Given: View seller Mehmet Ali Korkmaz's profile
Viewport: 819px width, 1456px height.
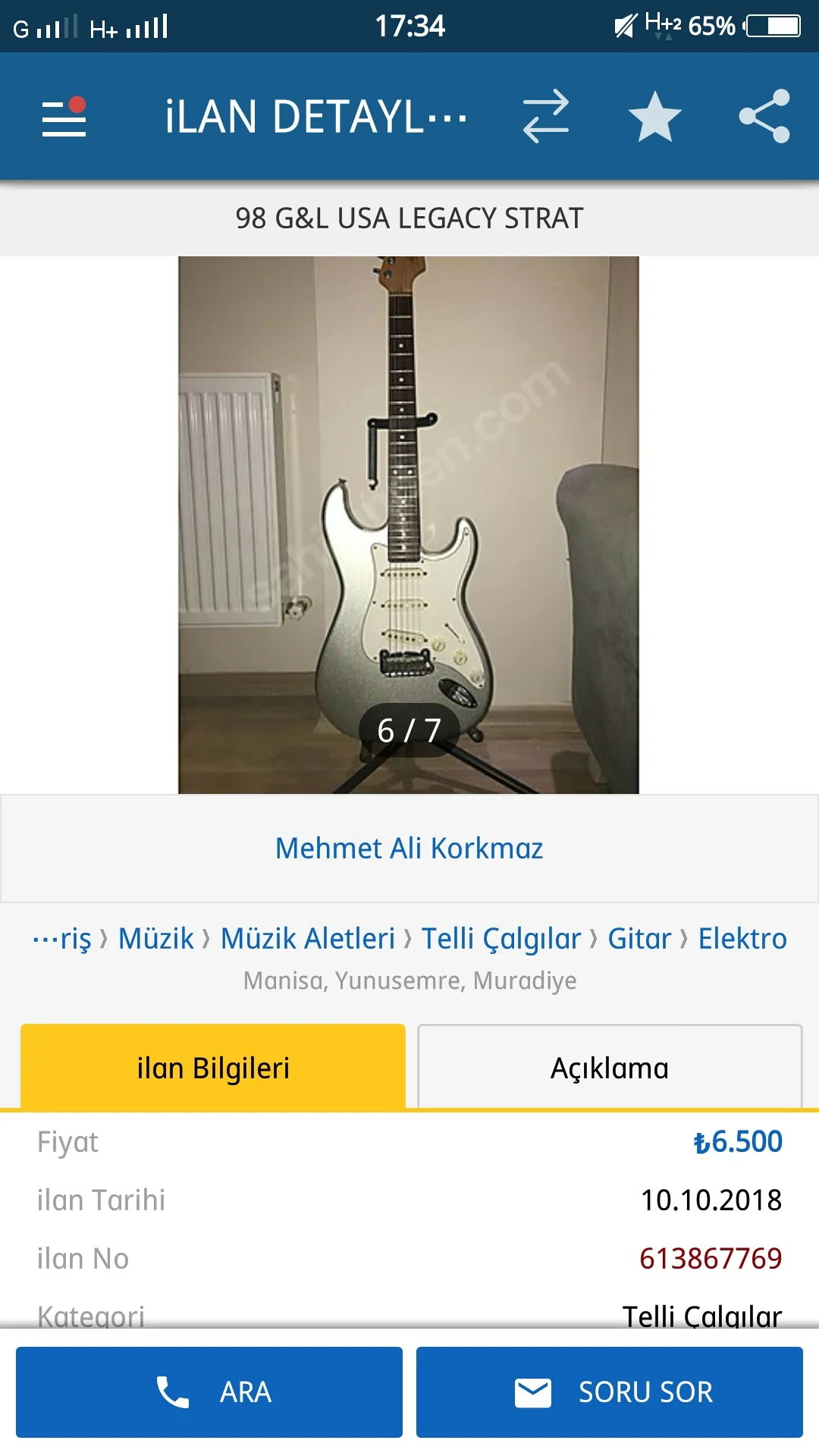Looking at the screenshot, I should coord(409,849).
